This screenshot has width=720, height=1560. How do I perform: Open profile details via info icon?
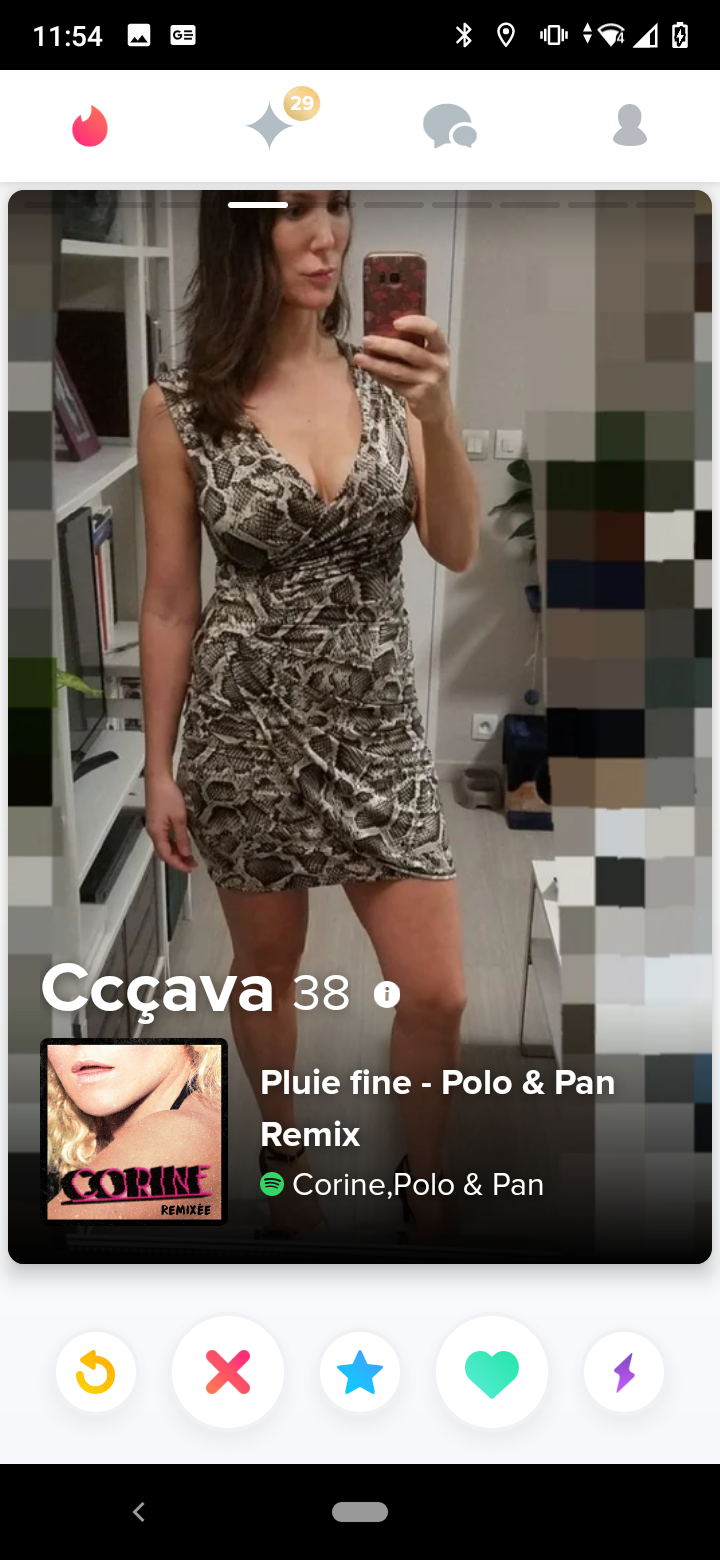[387, 994]
